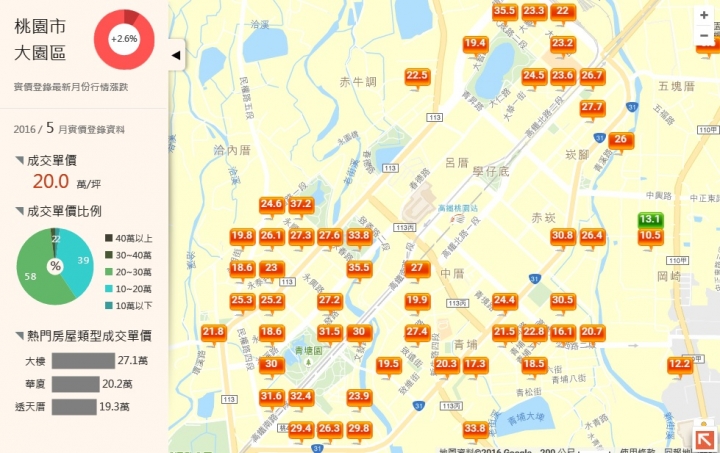This screenshot has height=453, width=720.
Task: Select the 27.7 price marker
Action: coord(592,107)
